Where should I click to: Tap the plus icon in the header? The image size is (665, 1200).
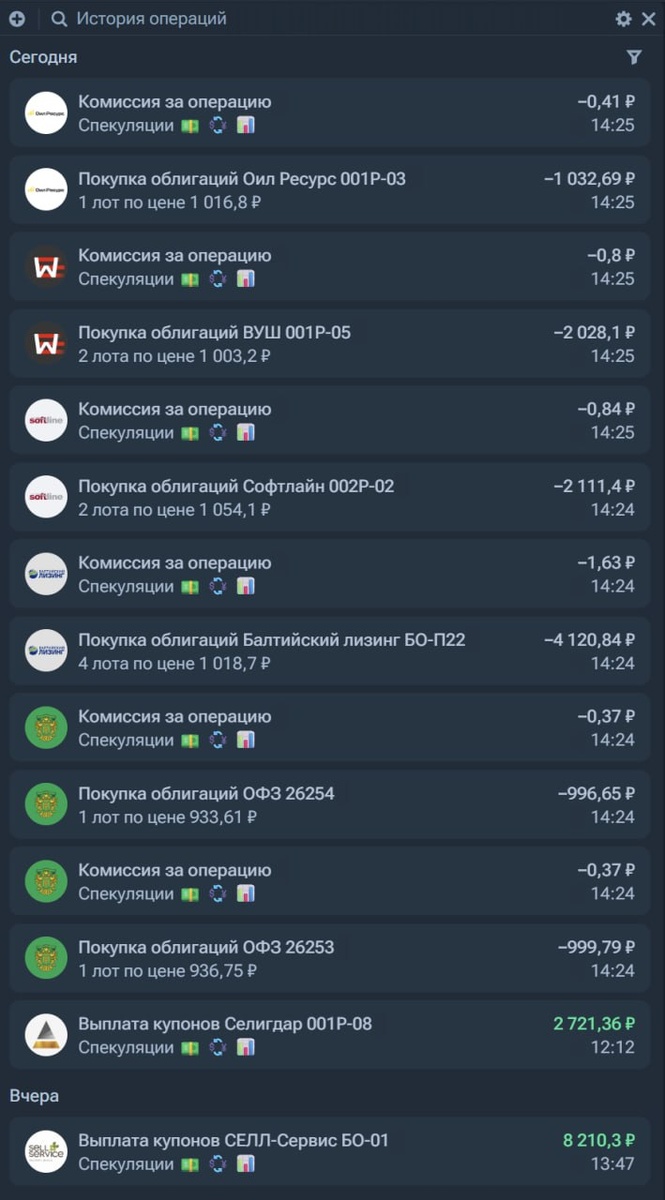click(16, 19)
